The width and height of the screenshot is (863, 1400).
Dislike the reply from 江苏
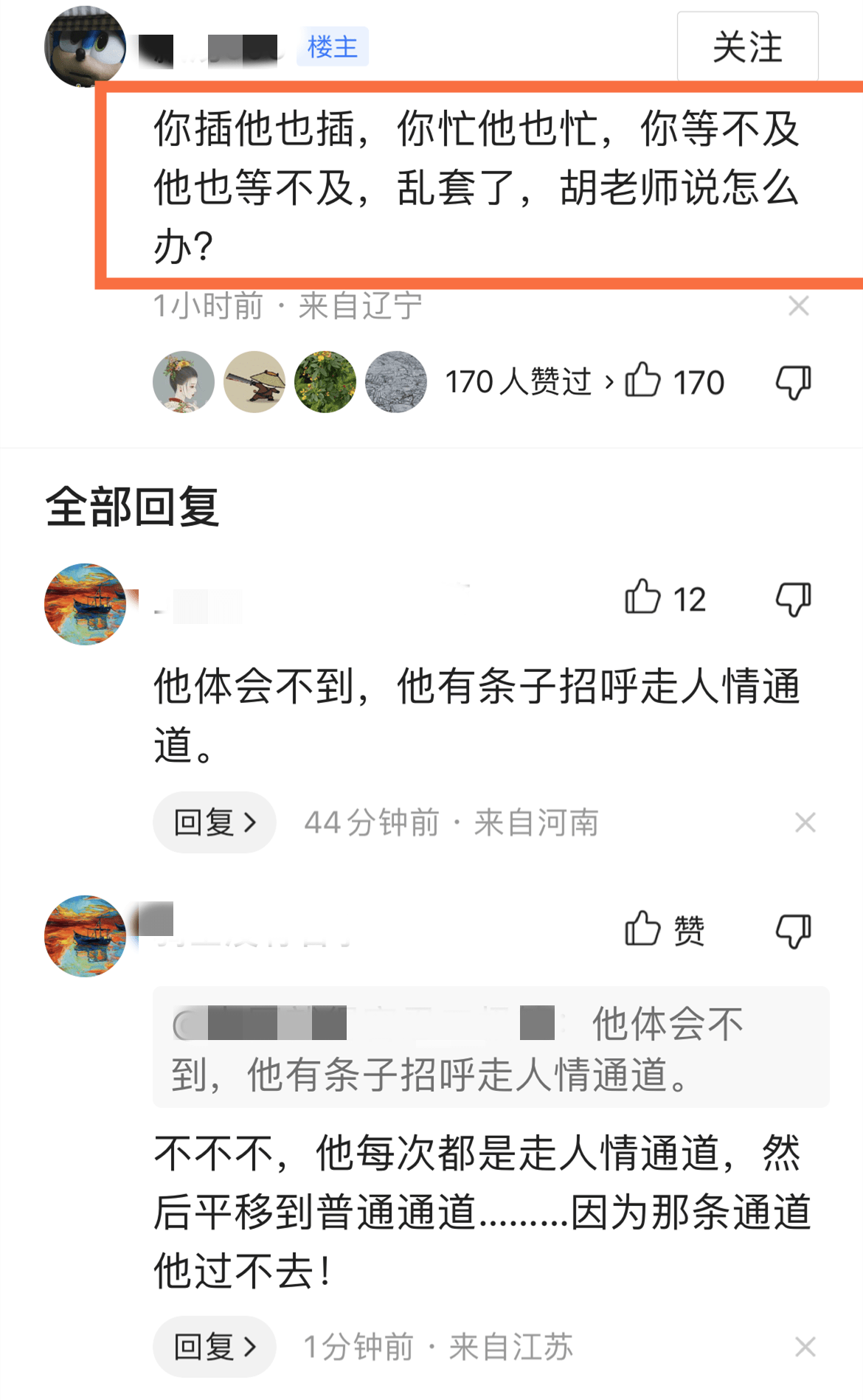(x=793, y=929)
